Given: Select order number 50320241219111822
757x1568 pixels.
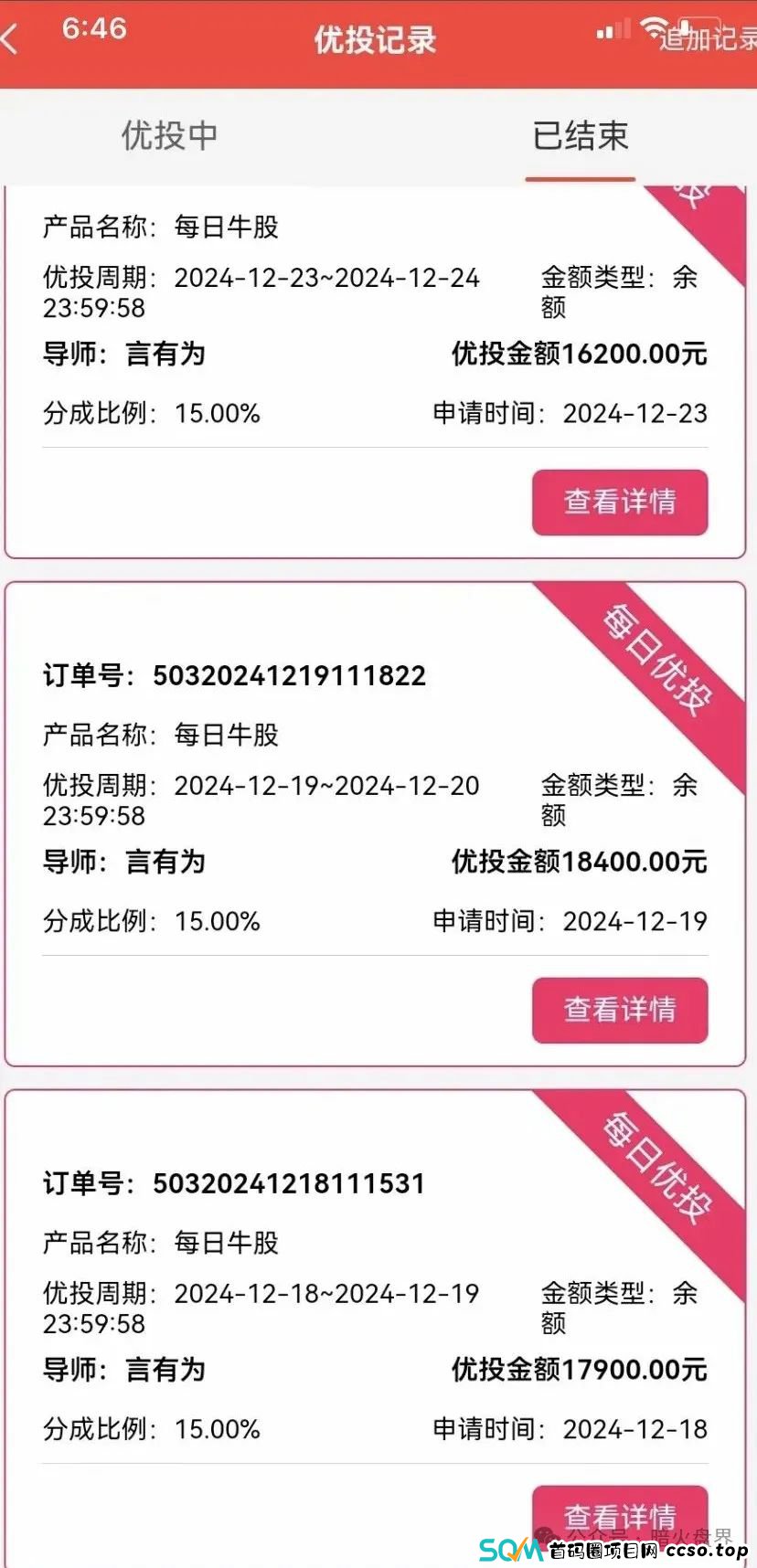Looking at the screenshot, I should click(x=291, y=675).
